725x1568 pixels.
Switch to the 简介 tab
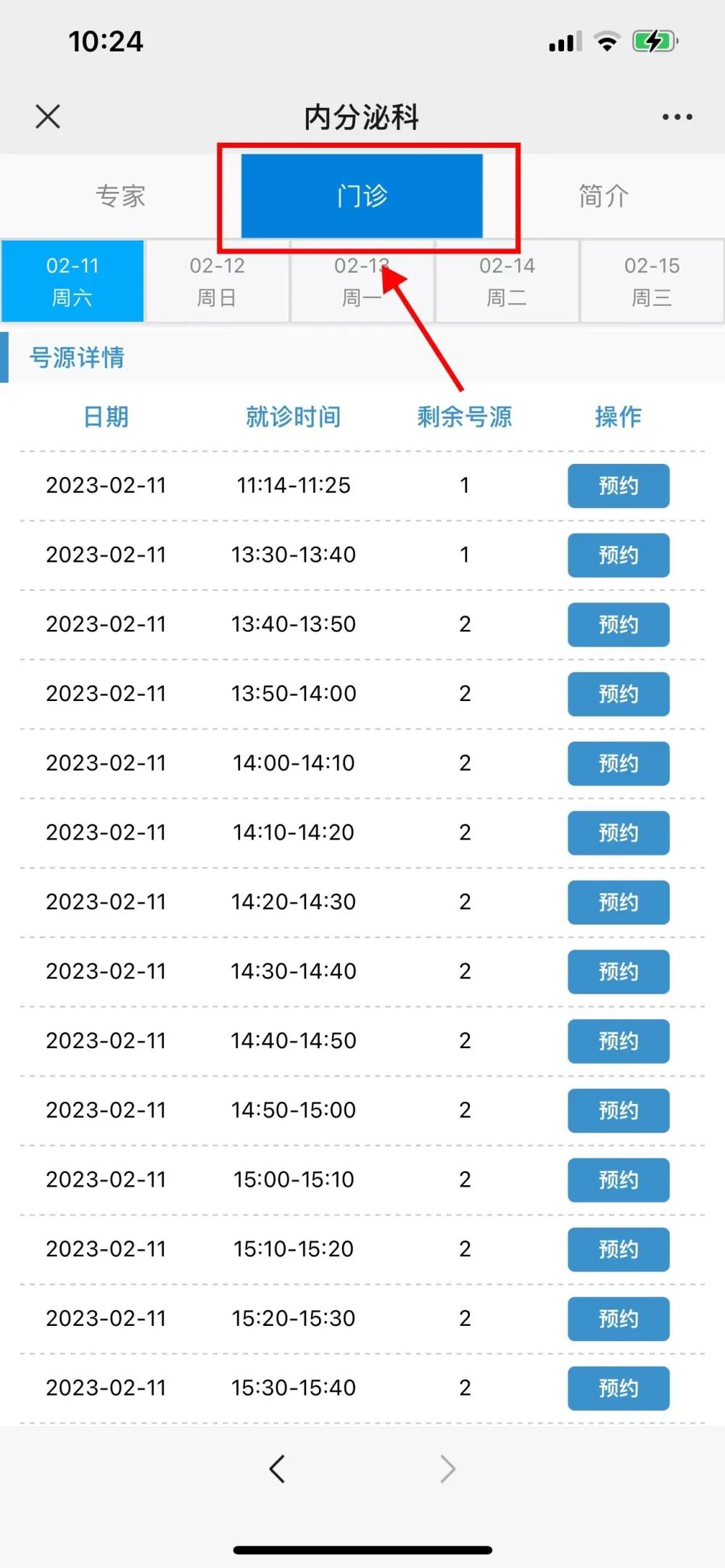[603, 196]
